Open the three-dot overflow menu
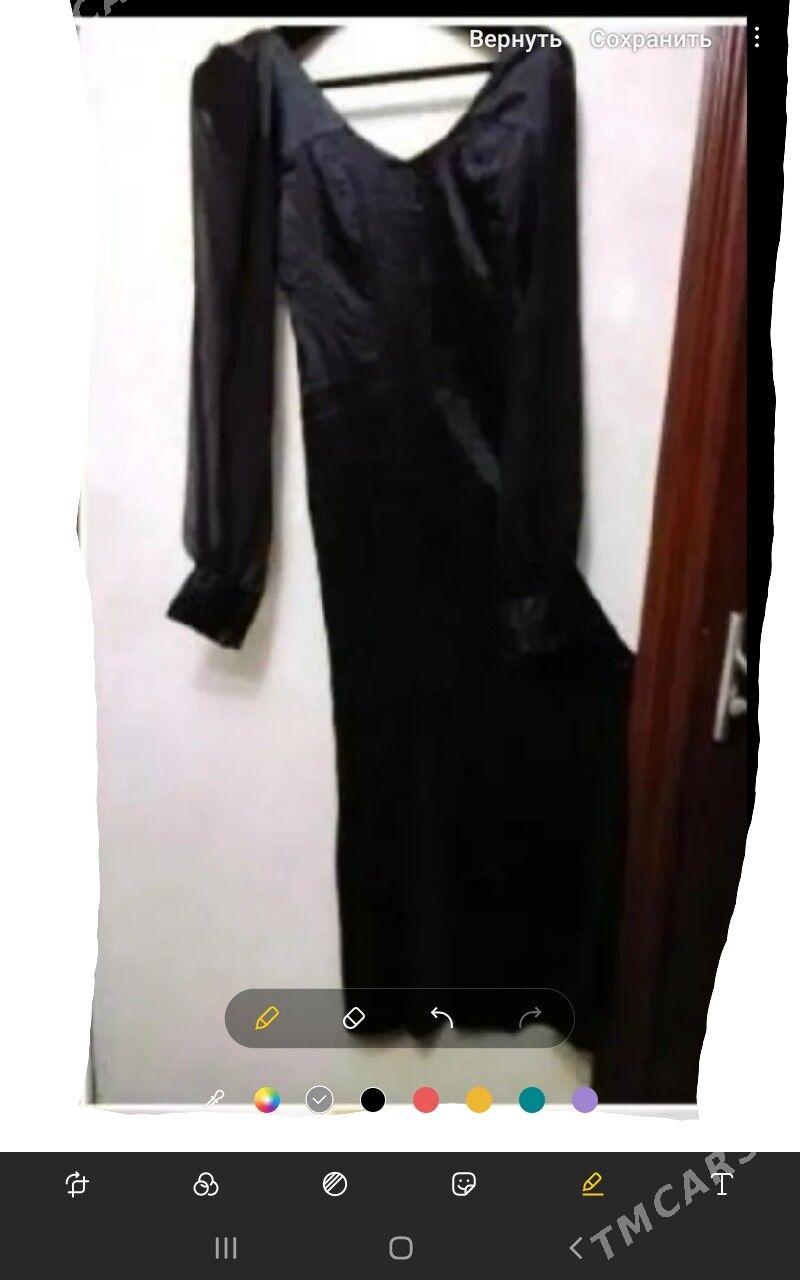The height and width of the screenshot is (1280, 800). (x=757, y=38)
